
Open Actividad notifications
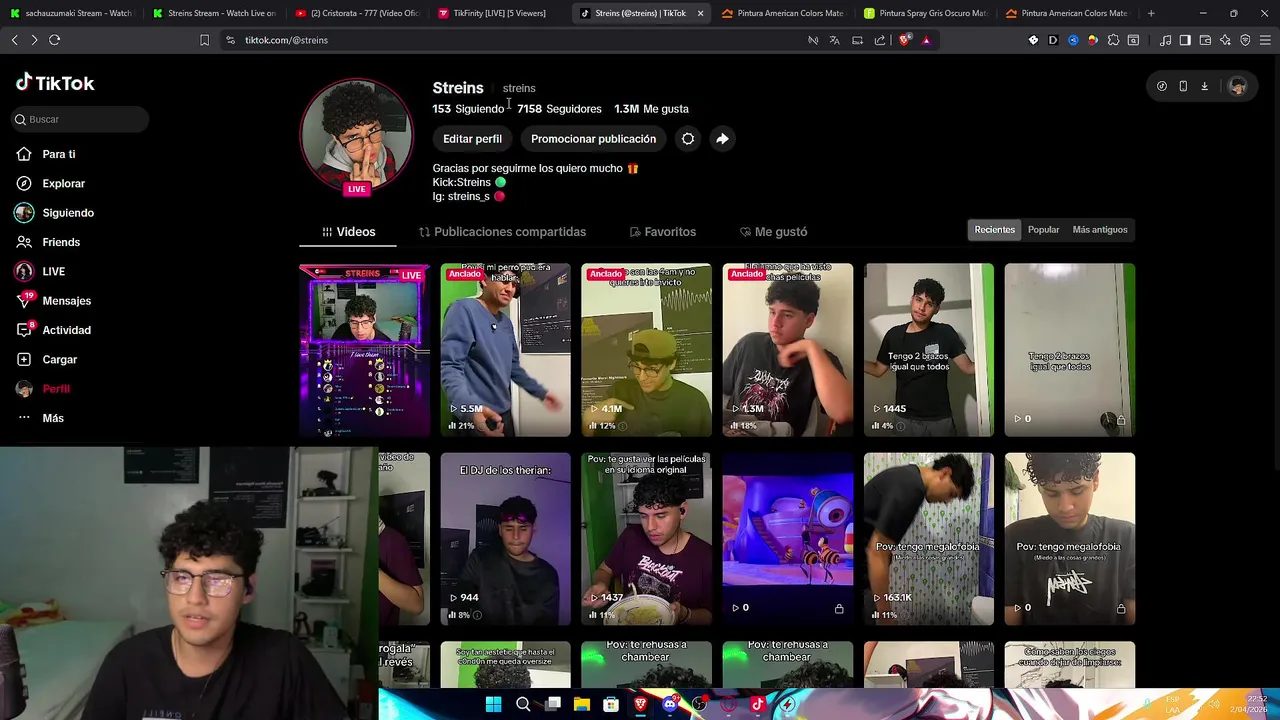(x=66, y=330)
